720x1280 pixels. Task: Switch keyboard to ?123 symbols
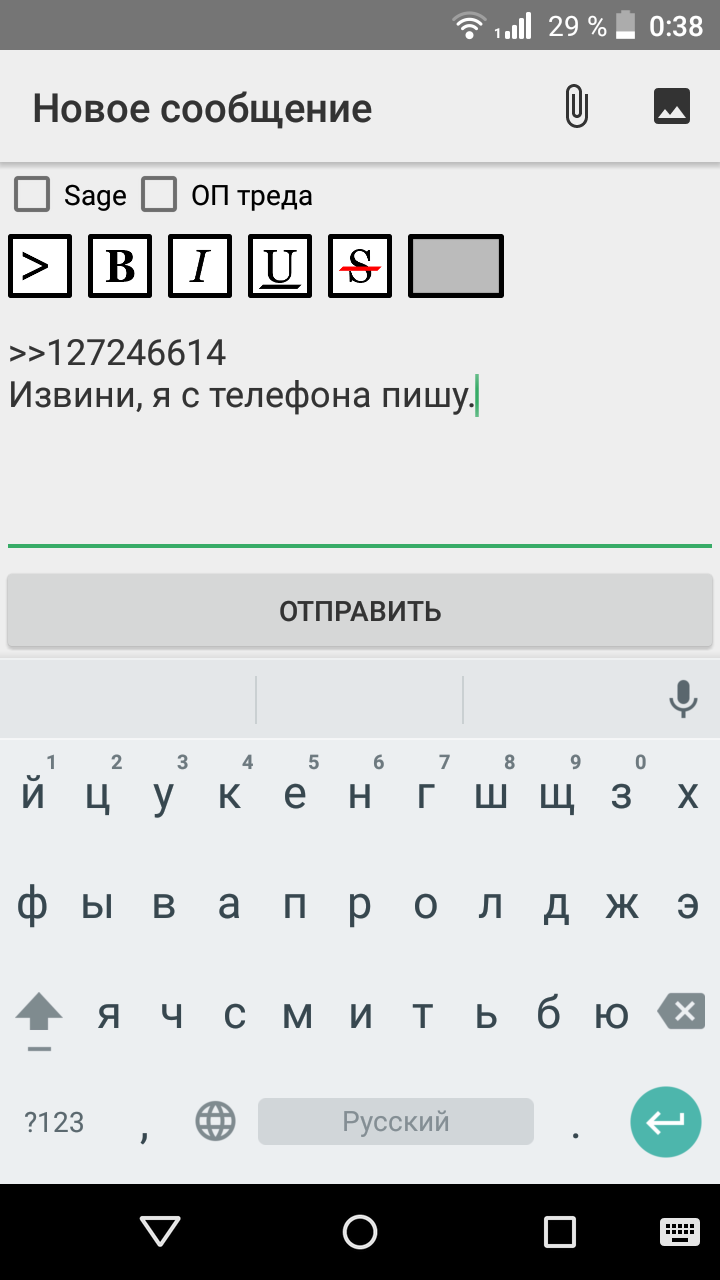tap(54, 1122)
